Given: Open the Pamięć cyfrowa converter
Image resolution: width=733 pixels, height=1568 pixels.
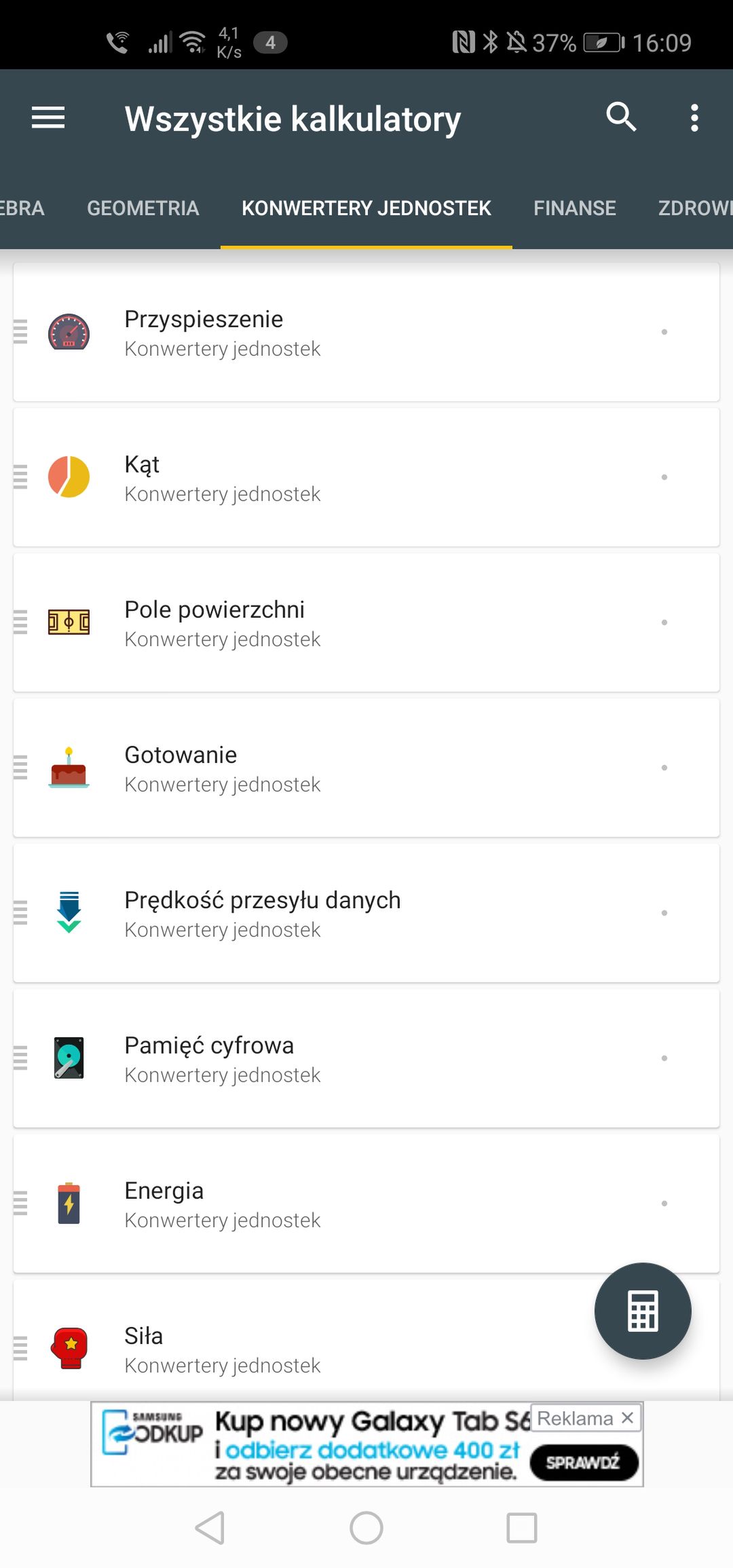Looking at the screenshot, I should (x=366, y=1058).
